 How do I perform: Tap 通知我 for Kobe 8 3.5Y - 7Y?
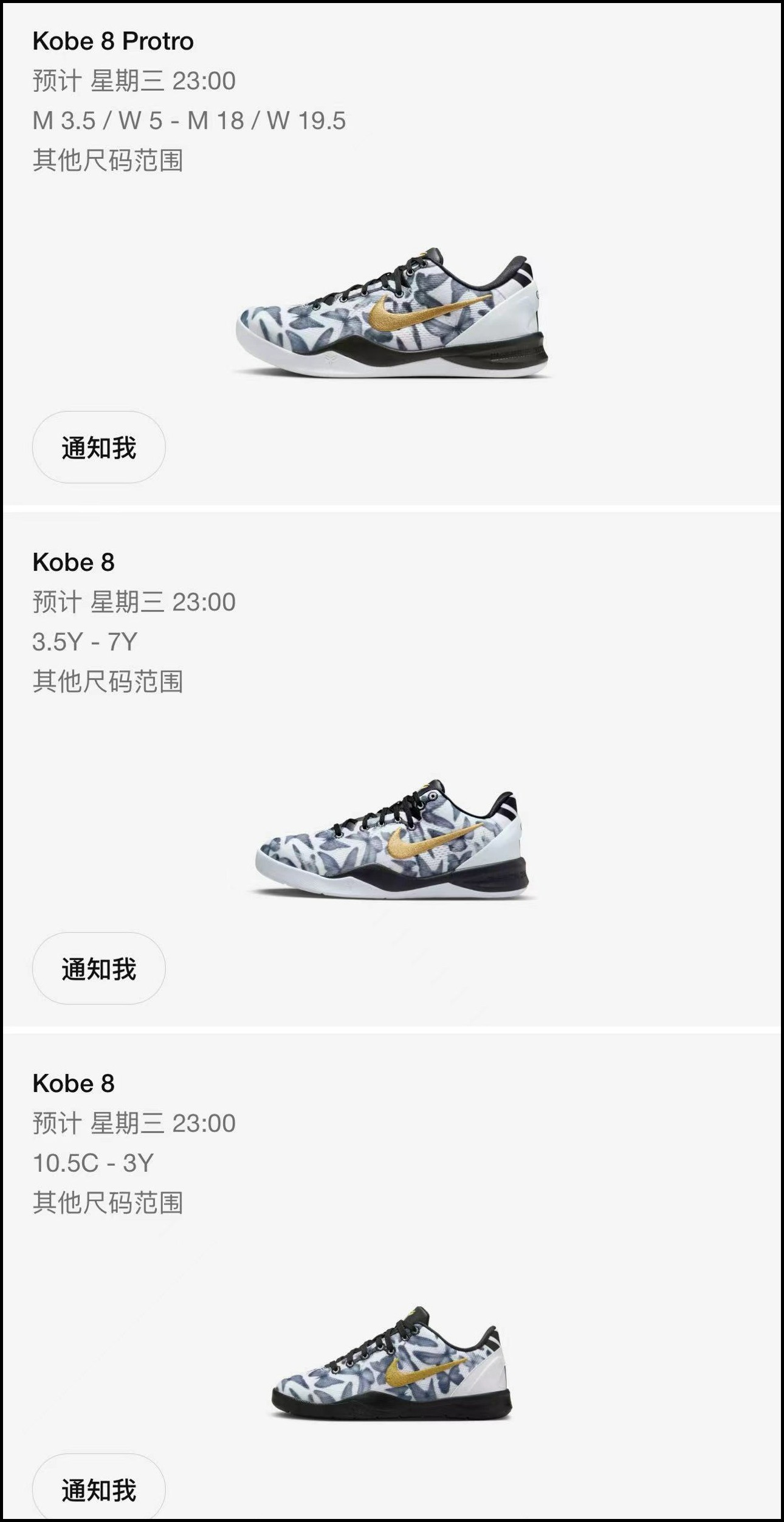click(x=98, y=969)
